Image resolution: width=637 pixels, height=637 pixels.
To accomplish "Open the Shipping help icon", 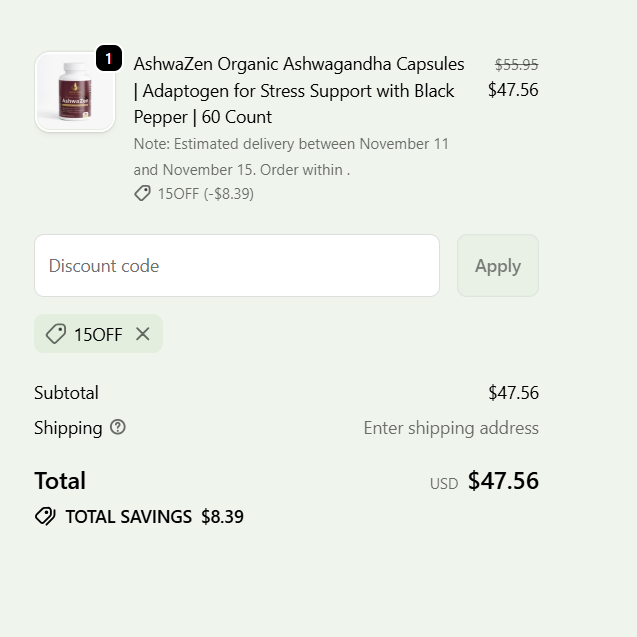I will 118,428.
